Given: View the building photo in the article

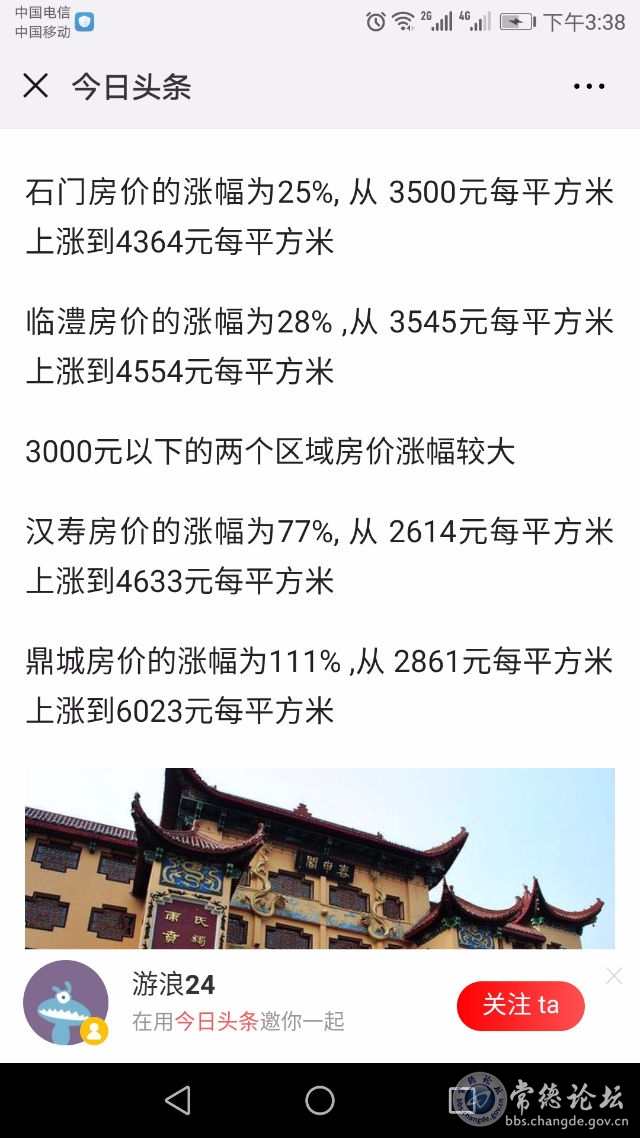Looking at the screenshot, I should point(320,858).
